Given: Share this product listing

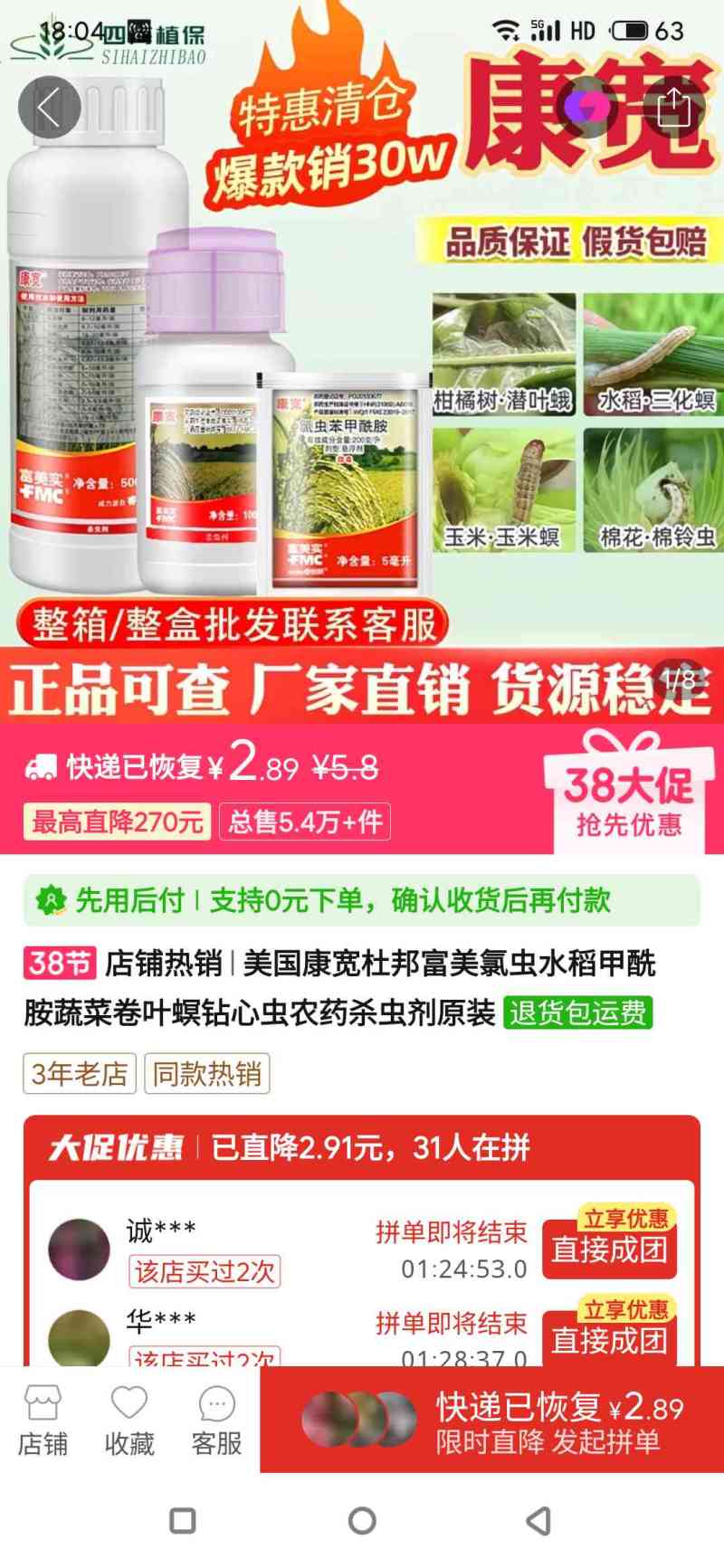Looking at the screenshot, I should [x=673, y=108].
